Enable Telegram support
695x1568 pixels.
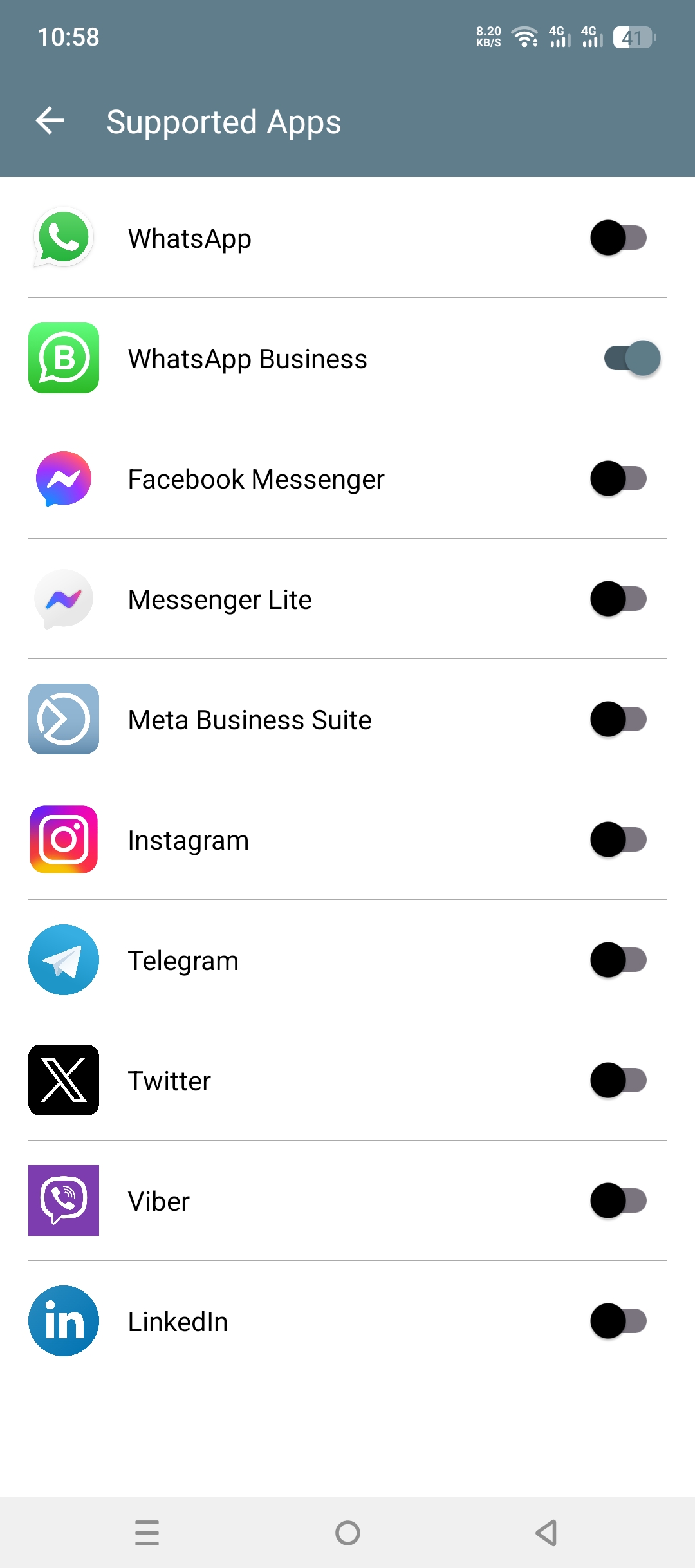(618, 960)
